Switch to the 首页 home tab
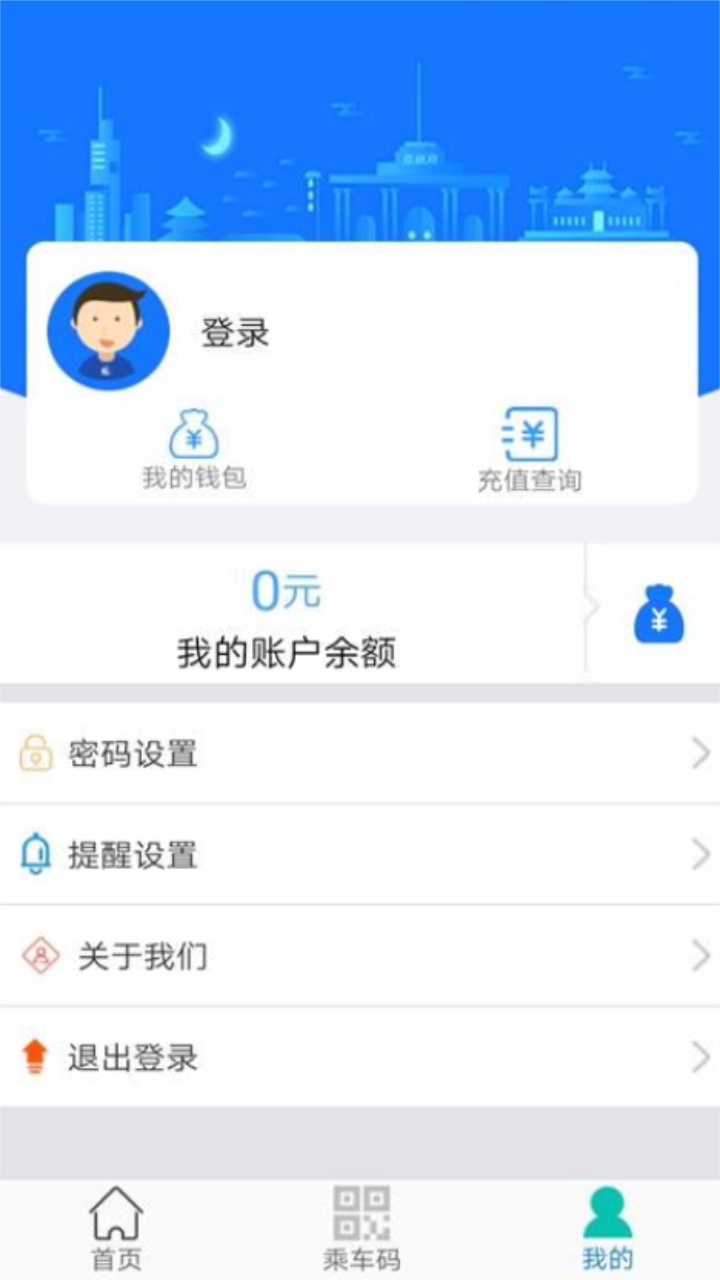 pyautogui.click(x=116, y=1228)
